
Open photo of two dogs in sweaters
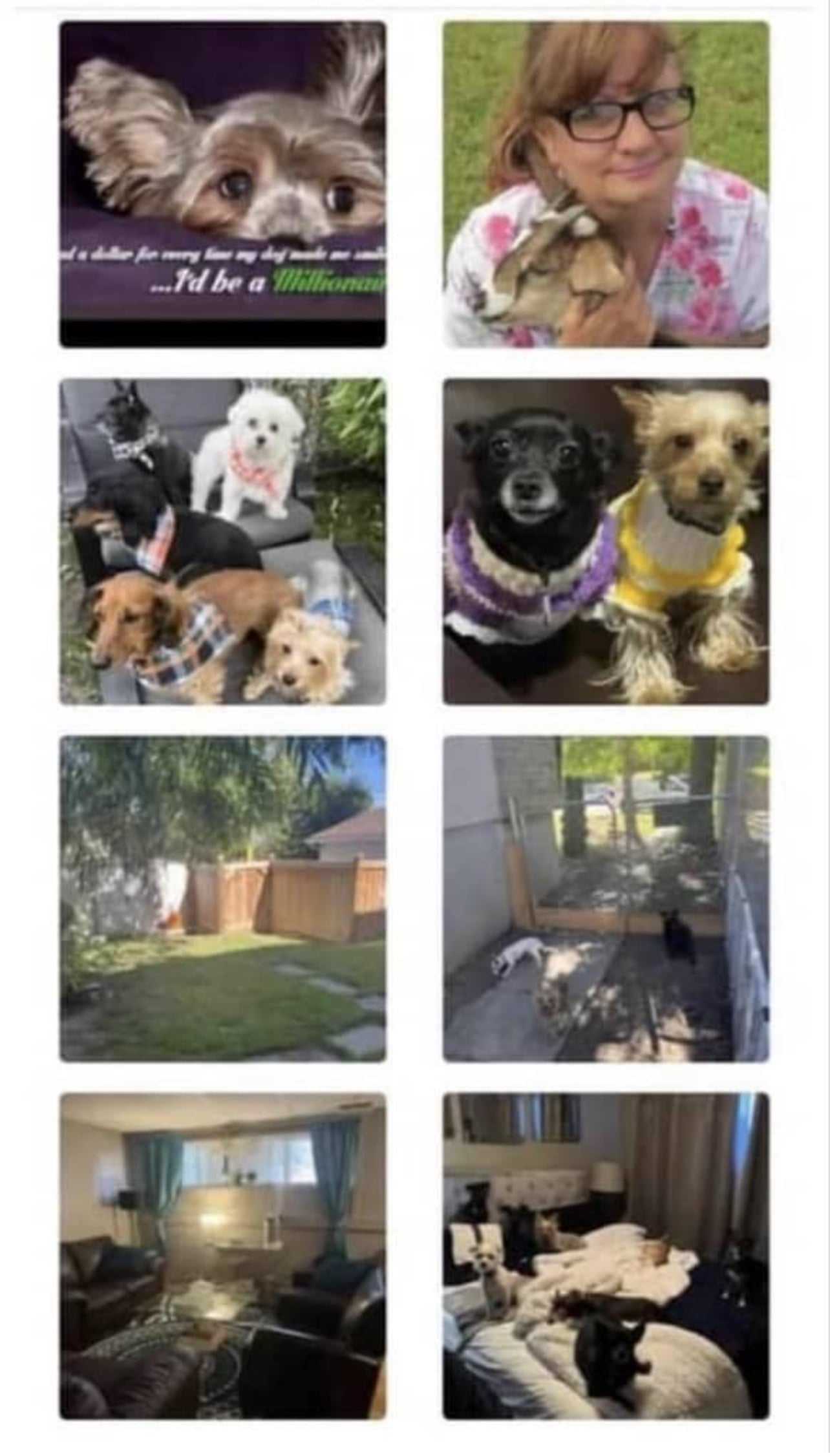[606, 542]
